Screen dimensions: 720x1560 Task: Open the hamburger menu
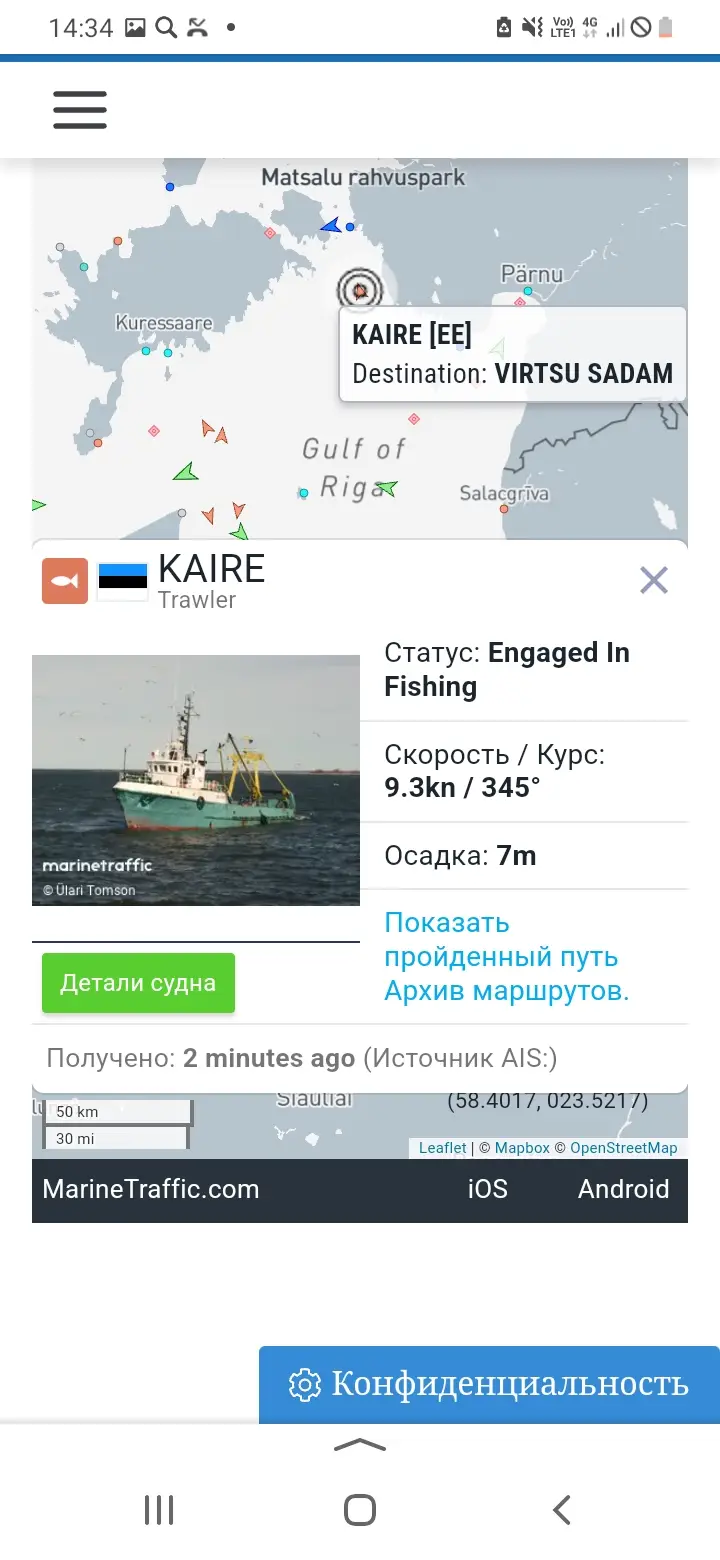click(x=80, y=109)
